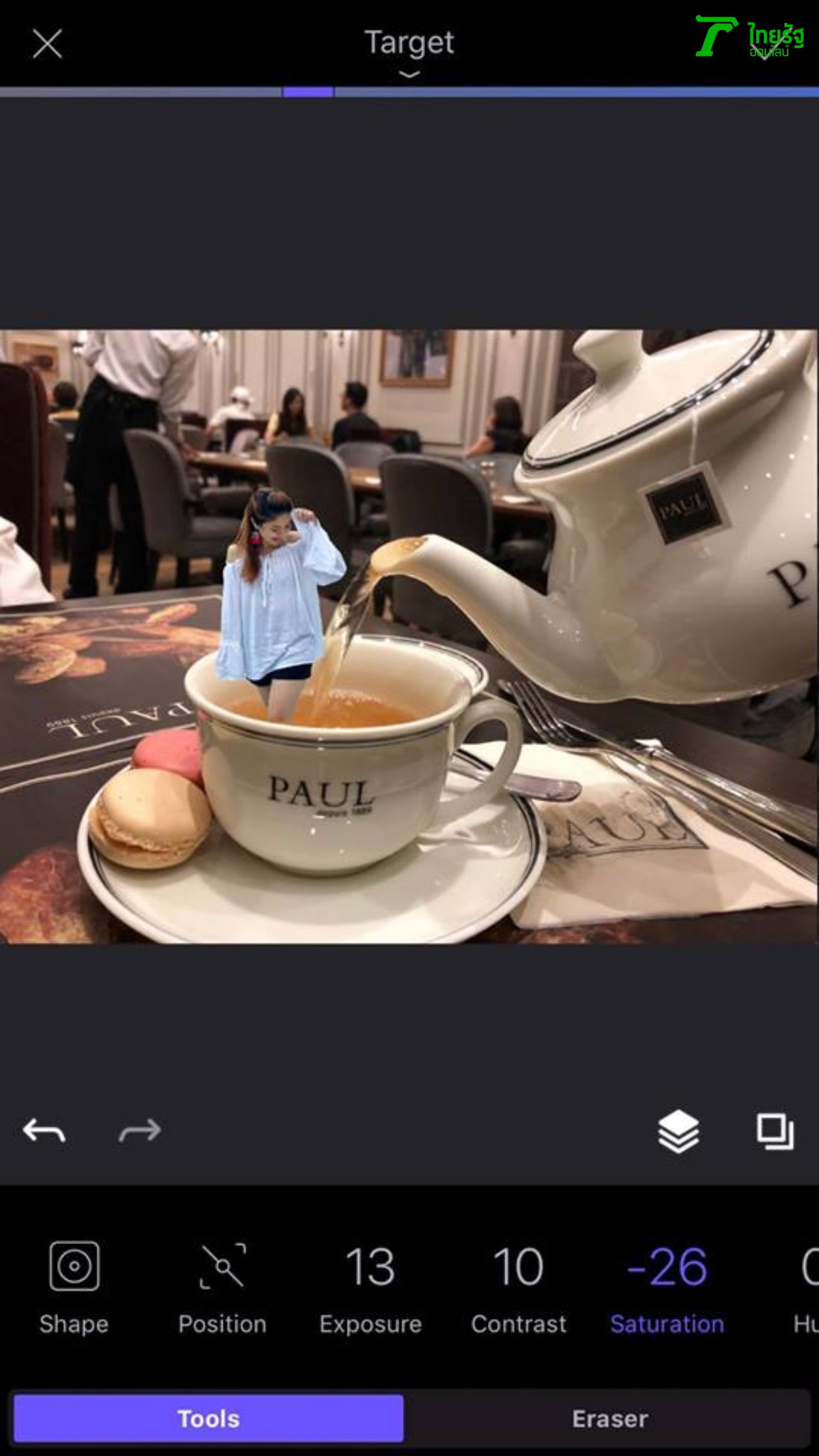
Task: Select the Position tool
Action: click(x=222, y=1286)
